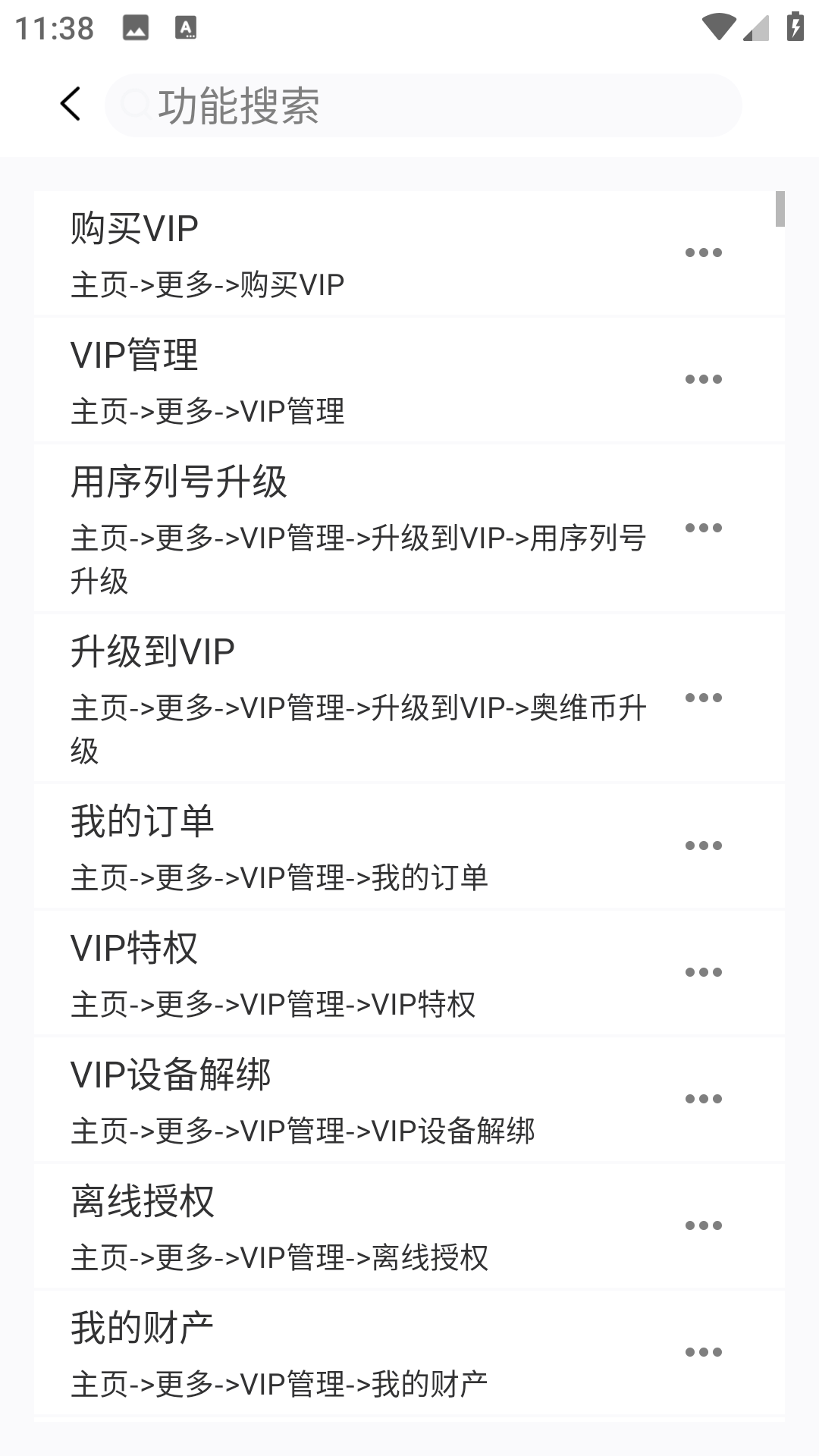The image size is (819, 1456).
Task: Open more options for VIP特权 entry
Action: 704,971
